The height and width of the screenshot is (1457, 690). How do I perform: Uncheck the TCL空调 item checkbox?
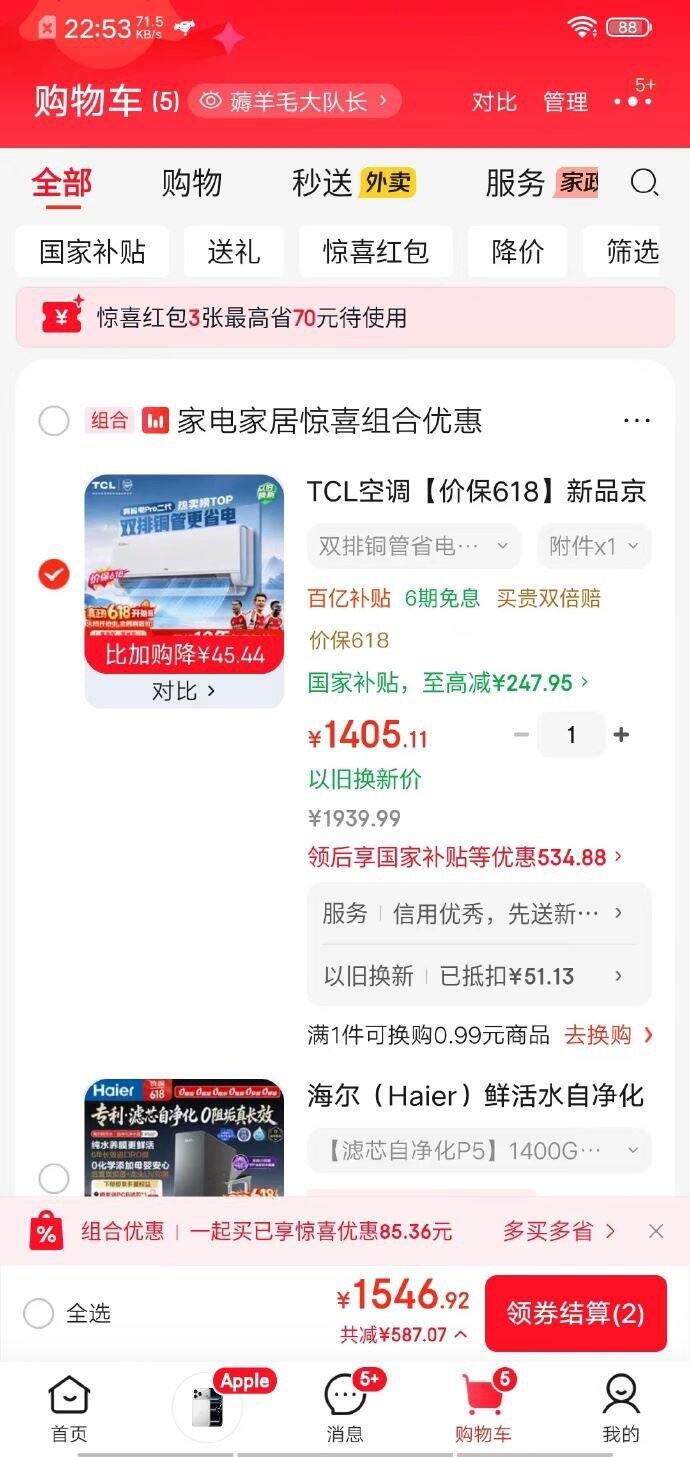pos(54,574)
